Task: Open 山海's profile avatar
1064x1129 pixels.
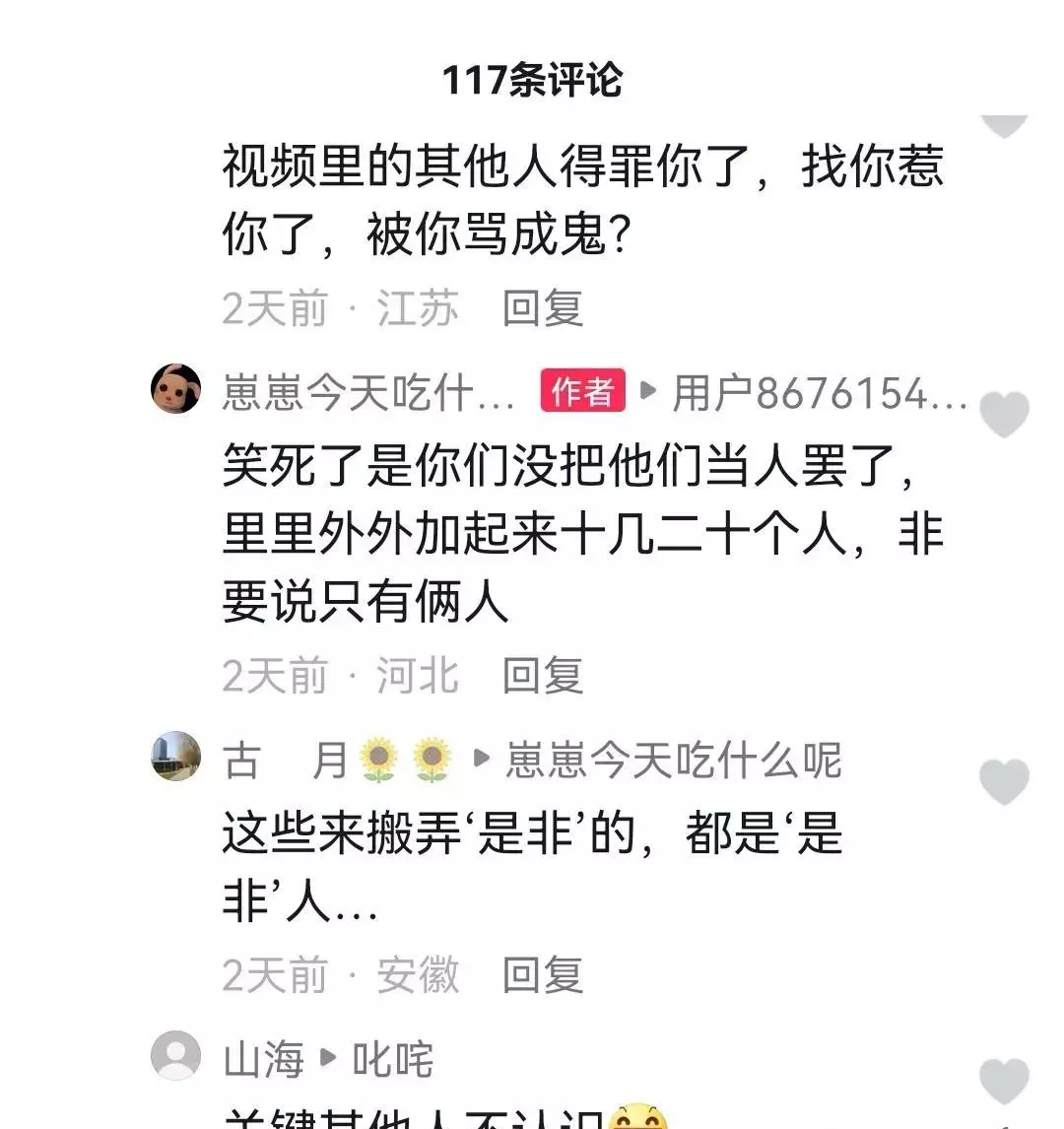Action: click(x=176, y=1056)
